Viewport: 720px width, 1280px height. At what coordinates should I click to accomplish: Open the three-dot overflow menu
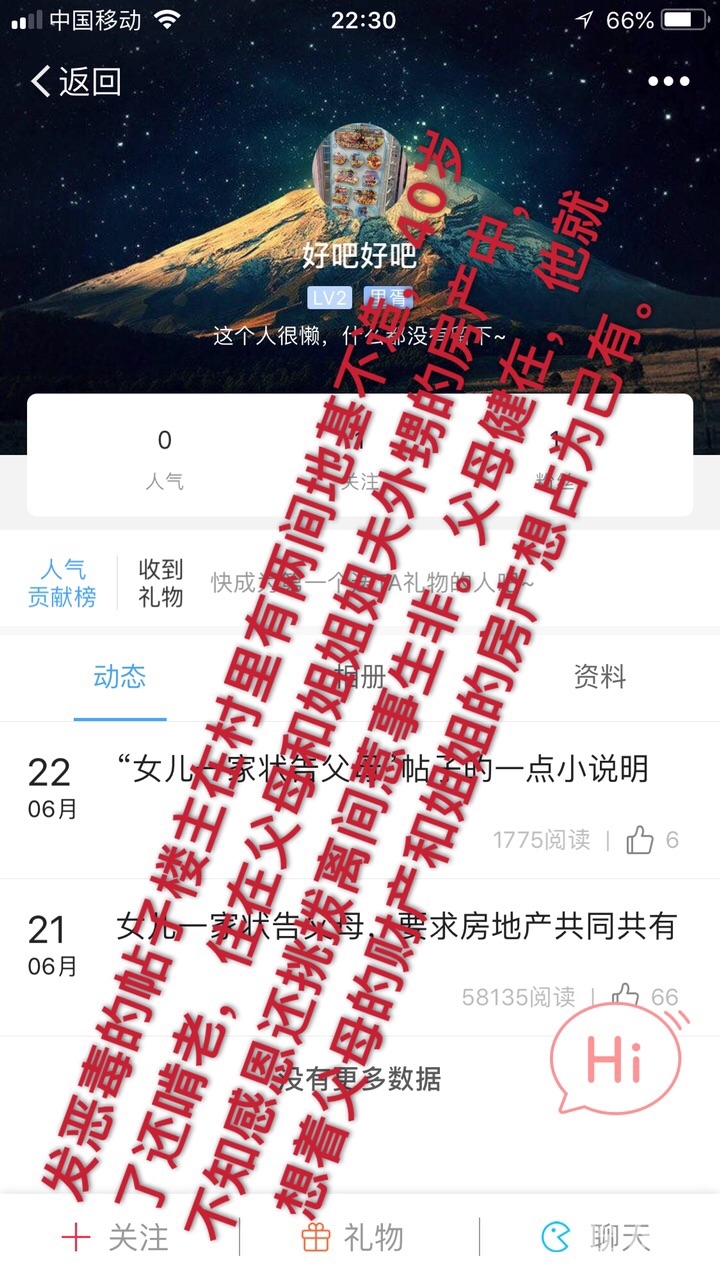tap(668, 81)
